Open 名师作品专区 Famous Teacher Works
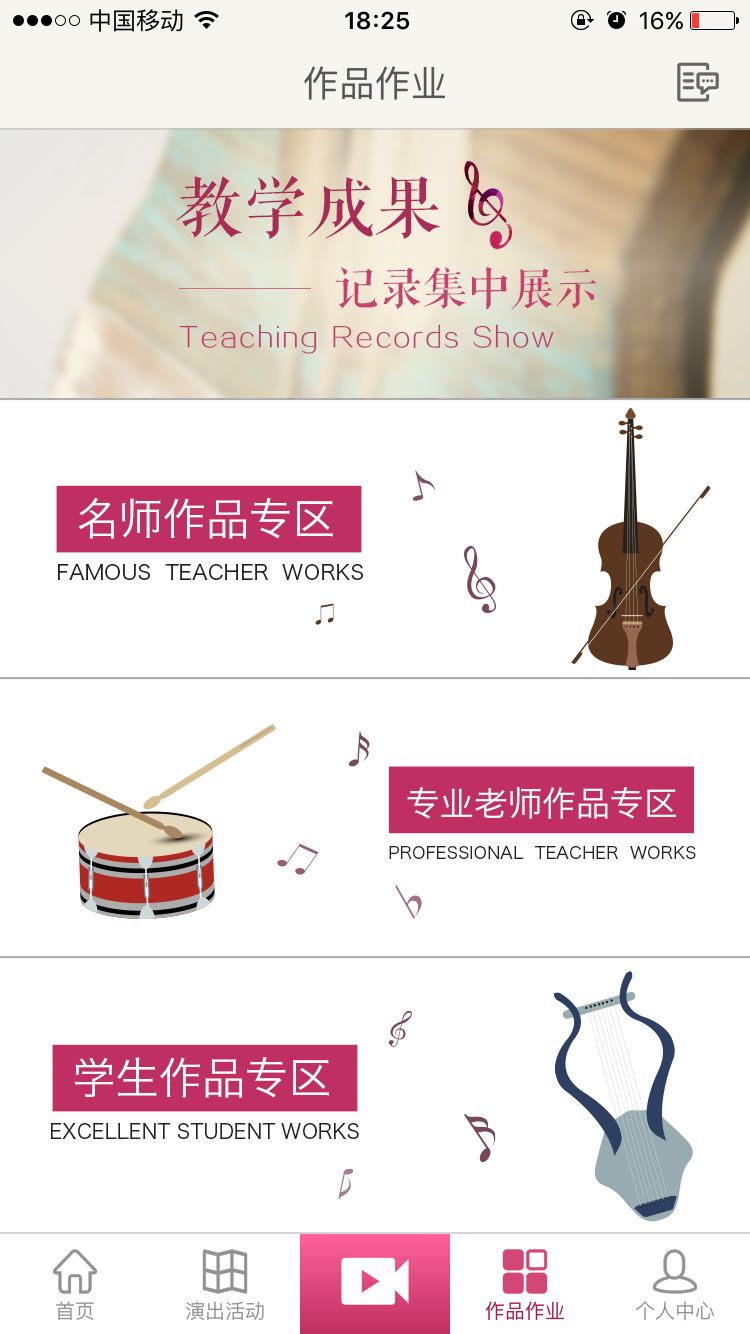This screenshot has width=750, height=1334. pyautogui.click(x=375, y=539)
